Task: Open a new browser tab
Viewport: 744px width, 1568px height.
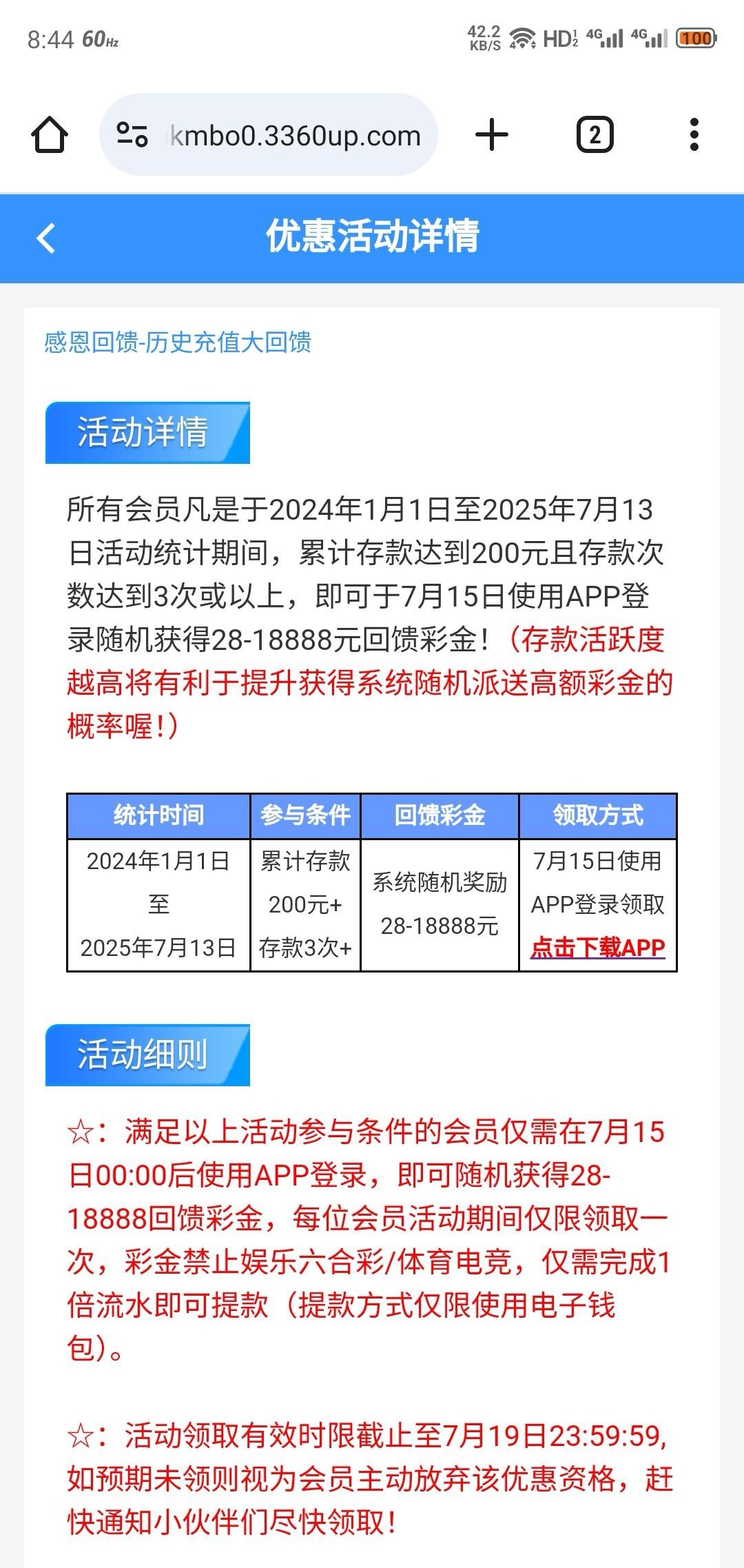Action: click(x=492, y=134)
